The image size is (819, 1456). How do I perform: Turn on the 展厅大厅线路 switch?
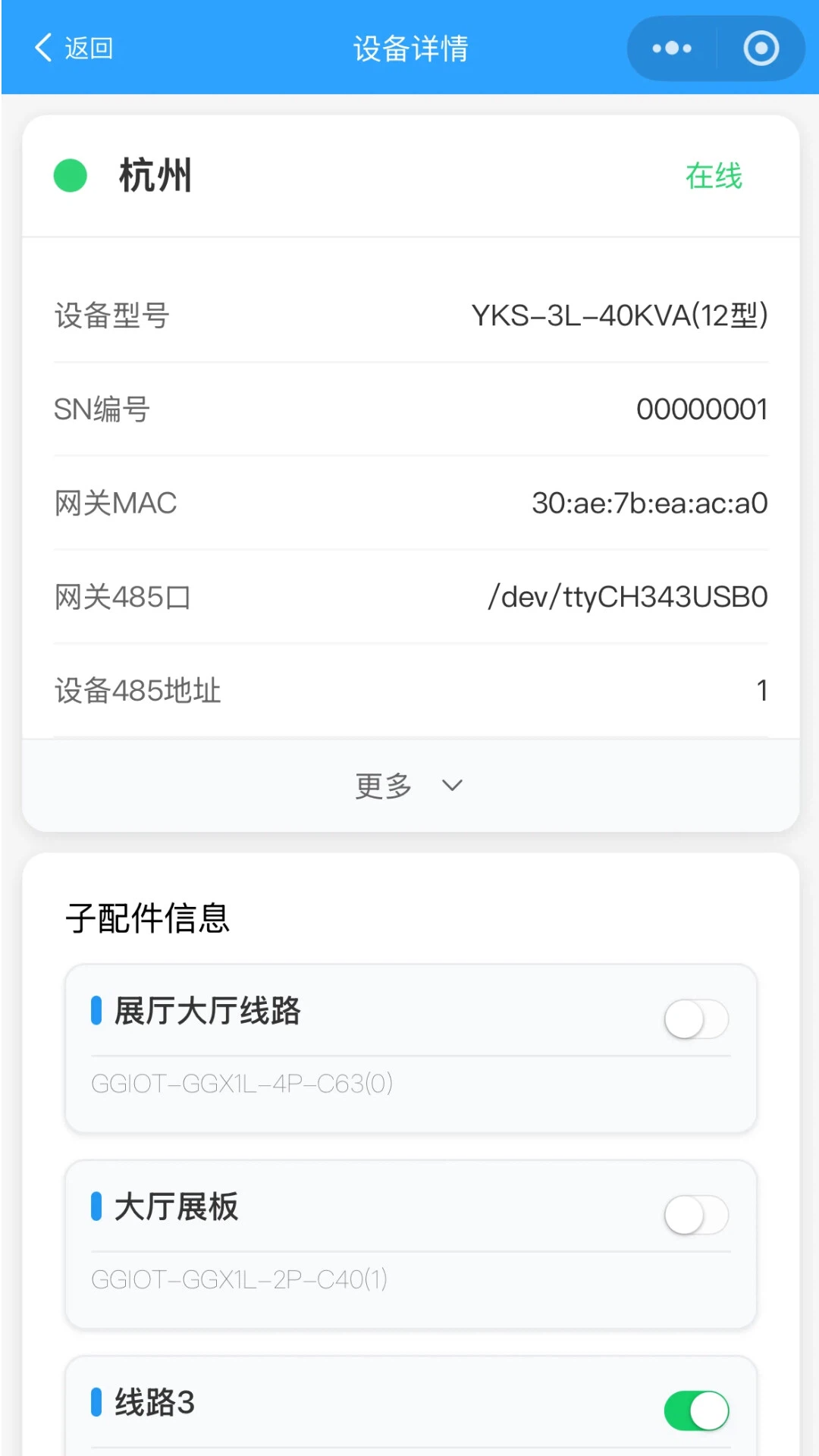[696, 1020]
